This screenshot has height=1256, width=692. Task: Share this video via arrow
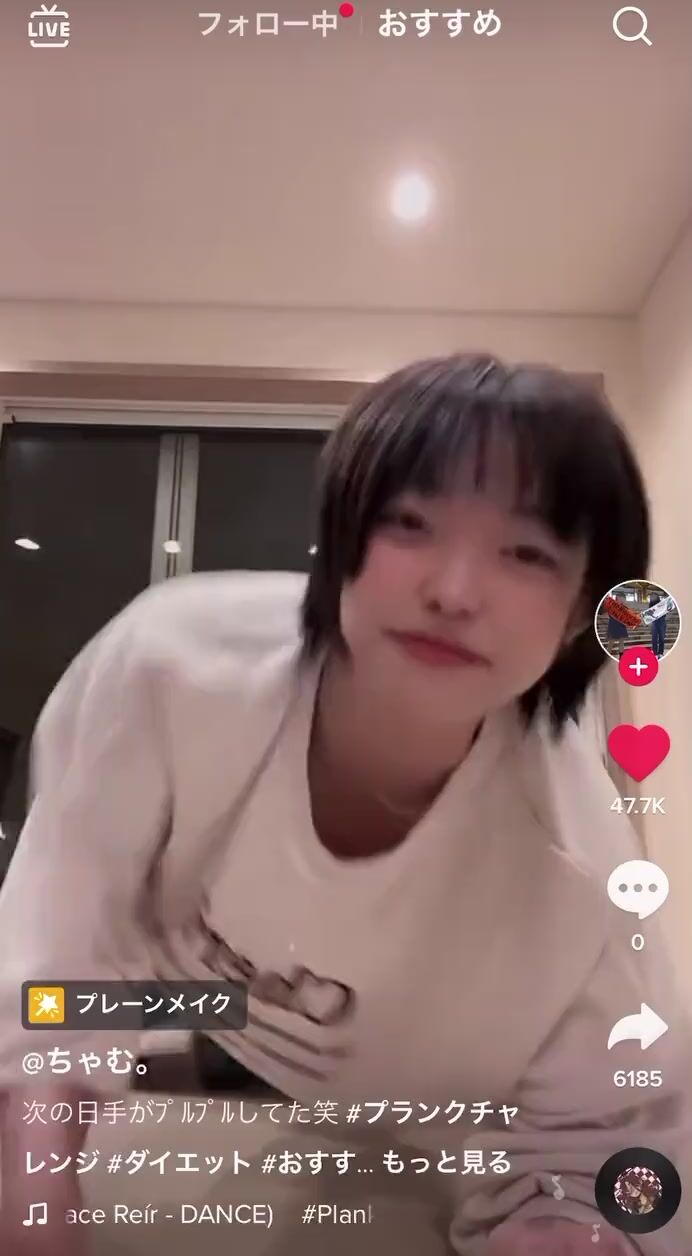click(x=638, y=1030)
